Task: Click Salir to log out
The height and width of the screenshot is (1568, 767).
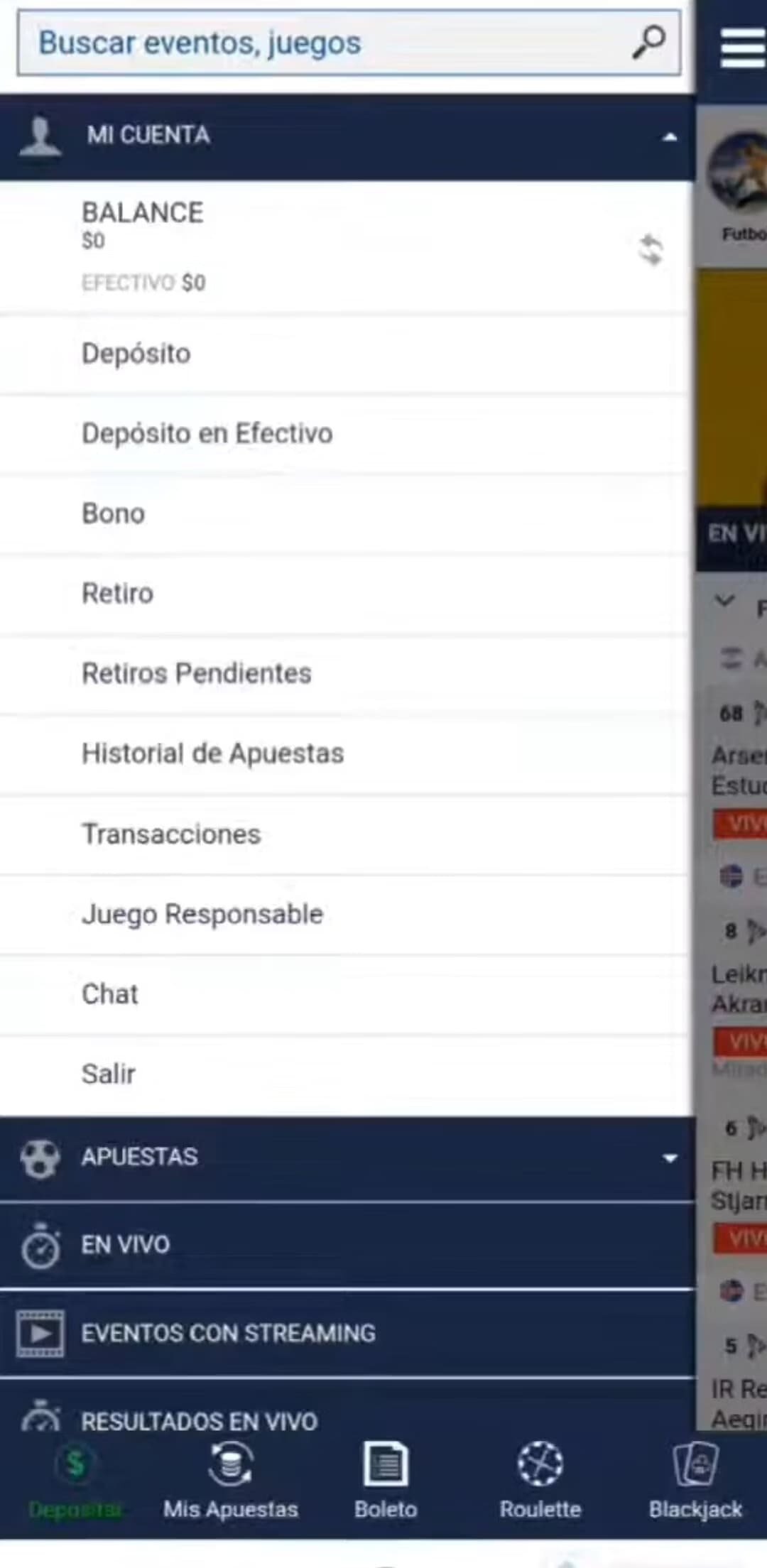Action: tap(109, 1074)
